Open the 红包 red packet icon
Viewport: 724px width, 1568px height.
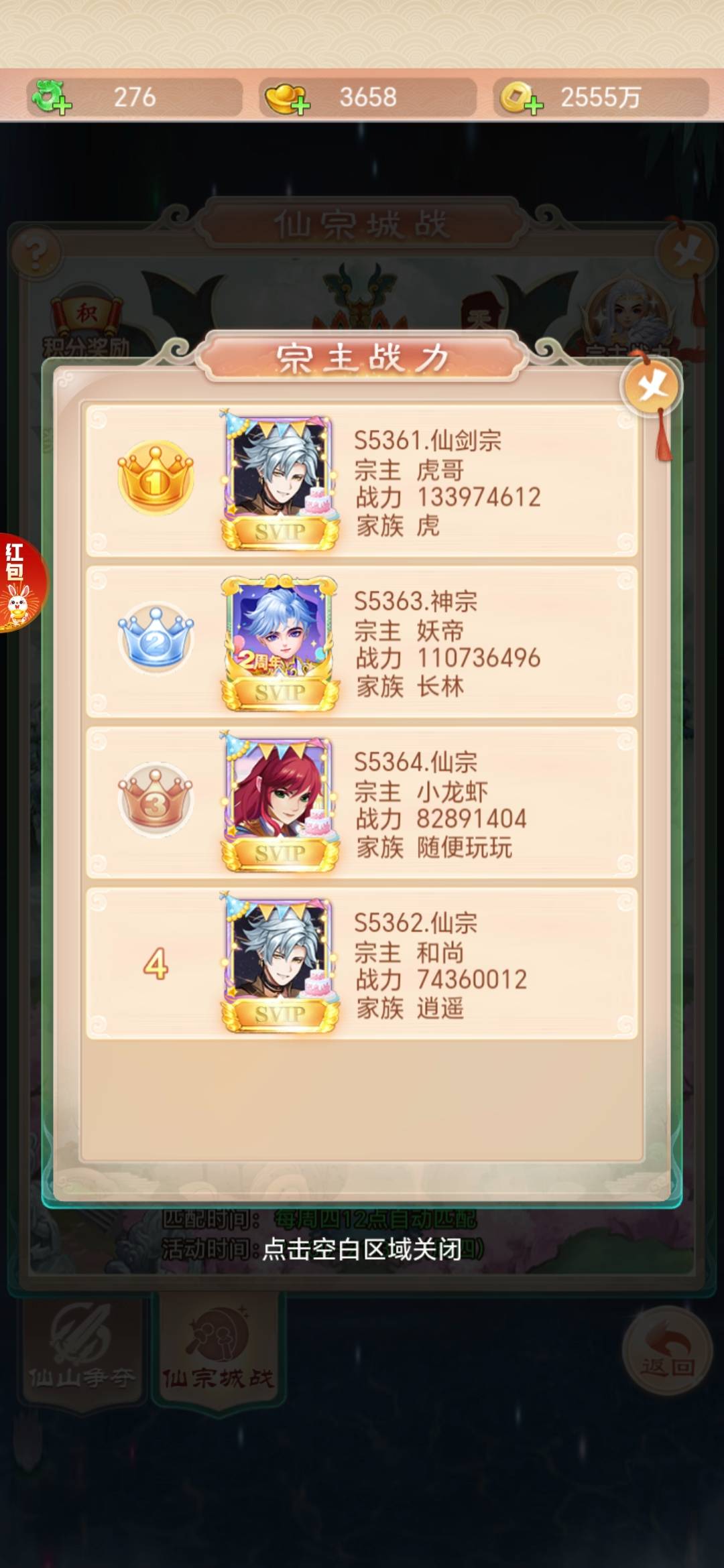[x=19, y=583]
